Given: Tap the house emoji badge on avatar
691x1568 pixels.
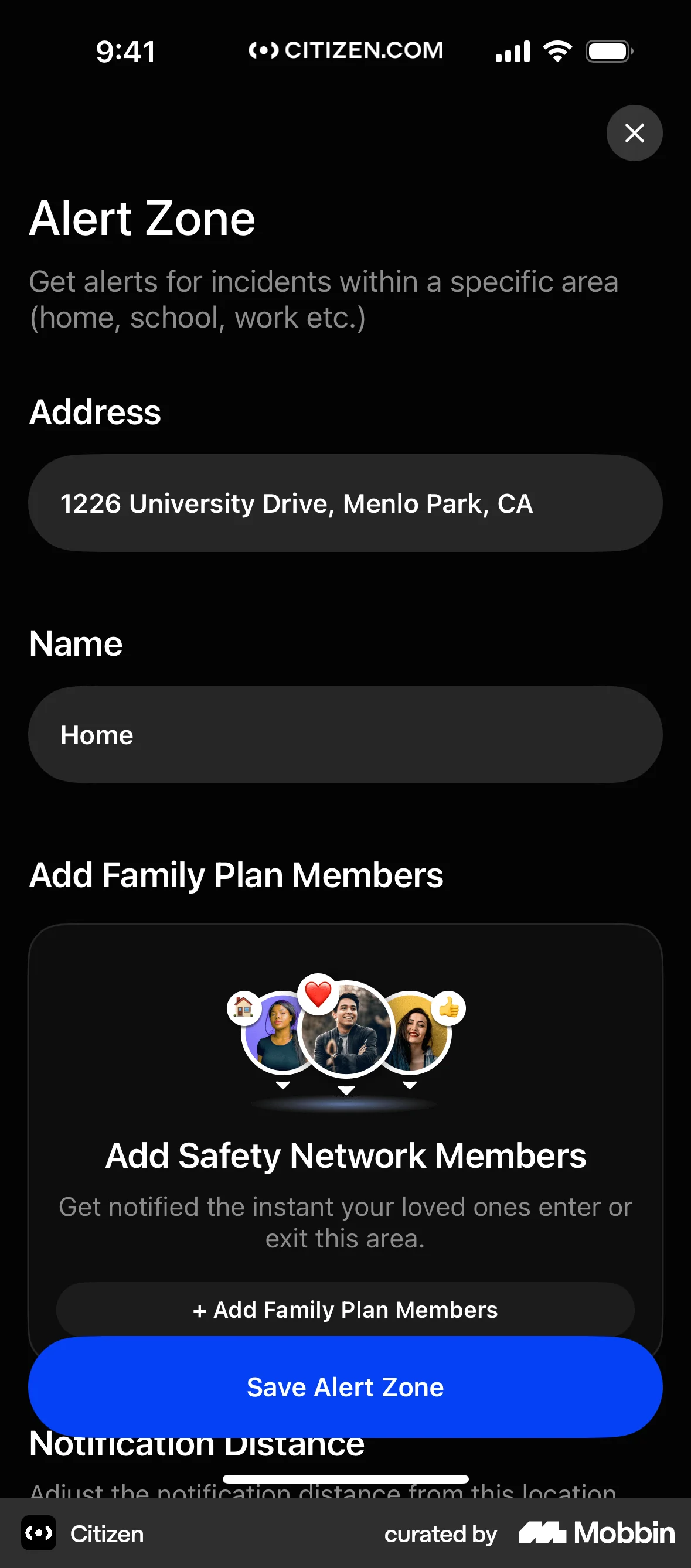Looking at the screenshot, I should coord(246,1007).
